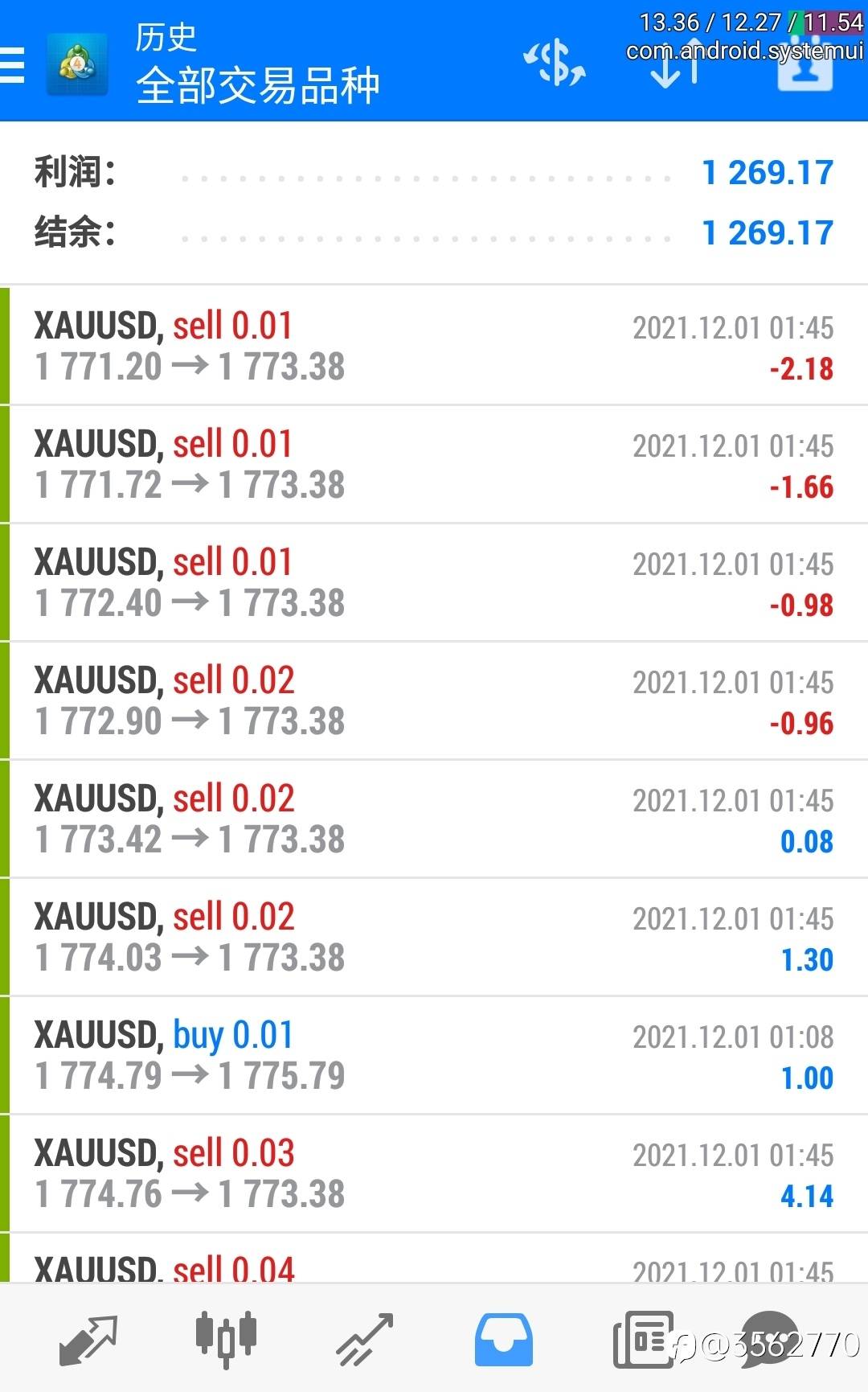Switch to the Quotes tab
The image size is (868, 1392).
click(x=88, y=1340)
